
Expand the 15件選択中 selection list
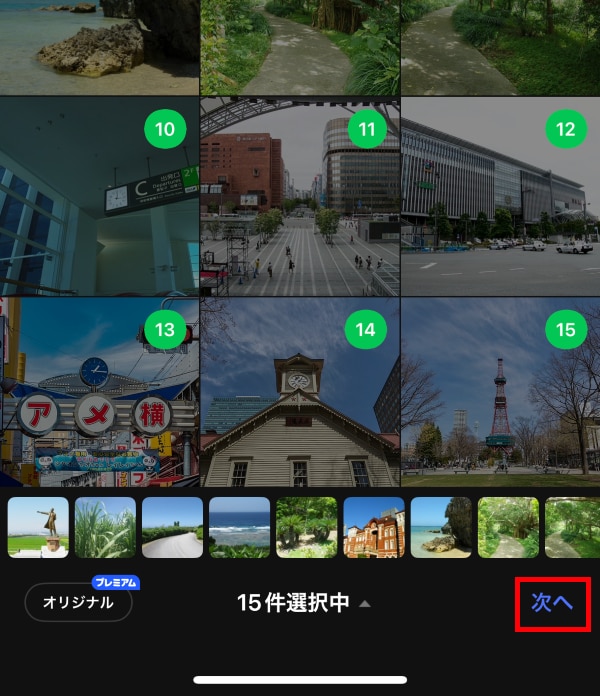(304, 603)
